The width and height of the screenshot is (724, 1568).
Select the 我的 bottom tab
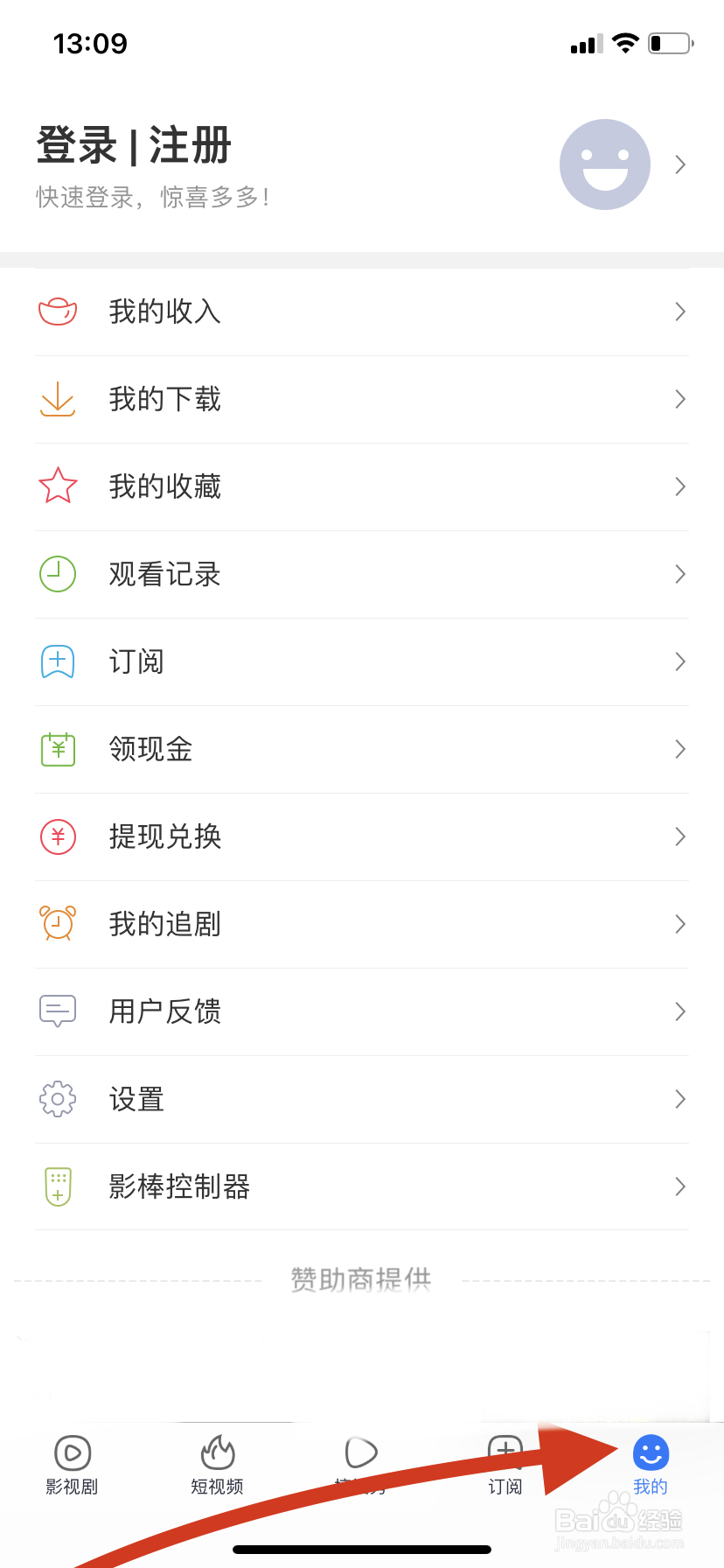pos(651,1465)
